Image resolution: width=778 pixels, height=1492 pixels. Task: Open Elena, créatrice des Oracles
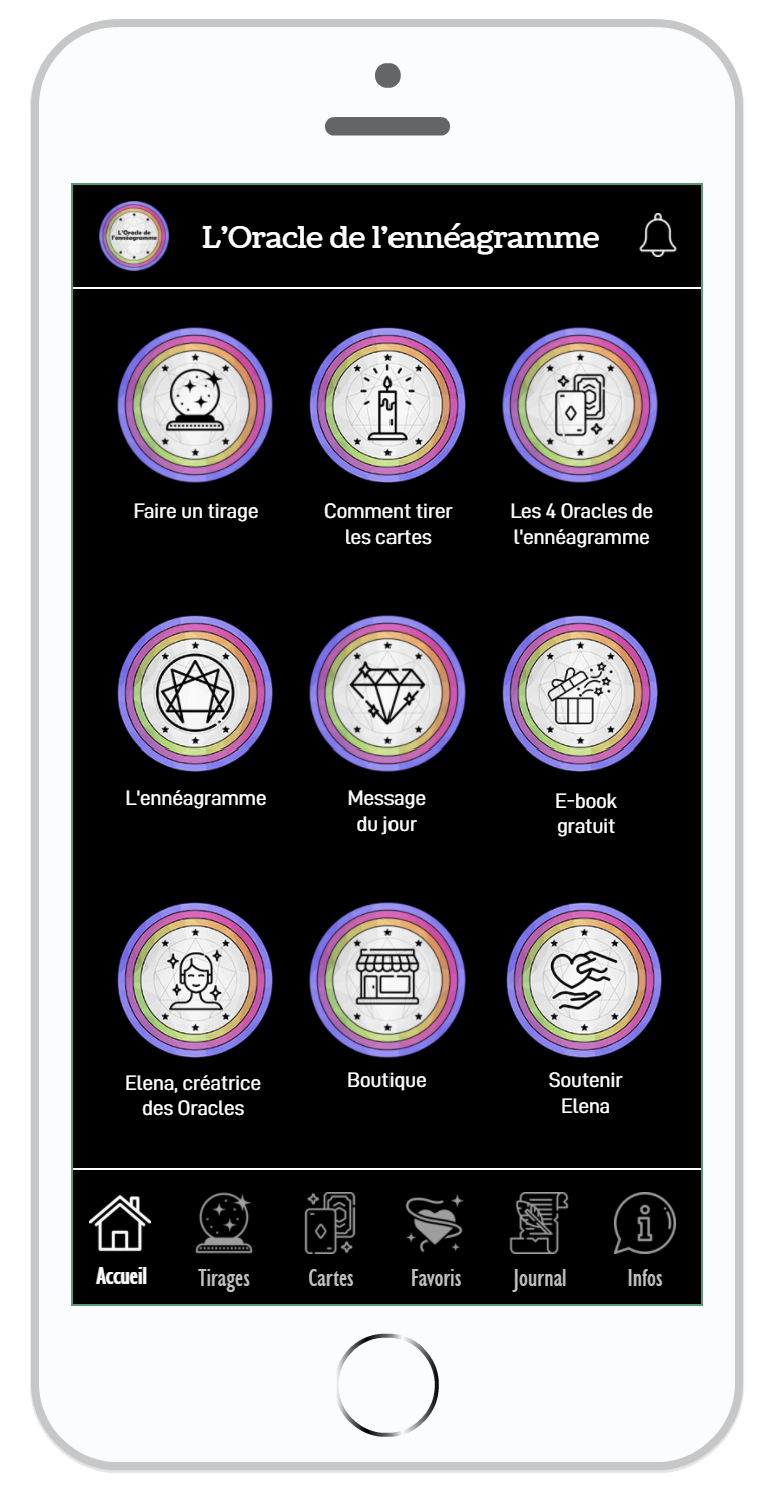(x=196, y=980)
